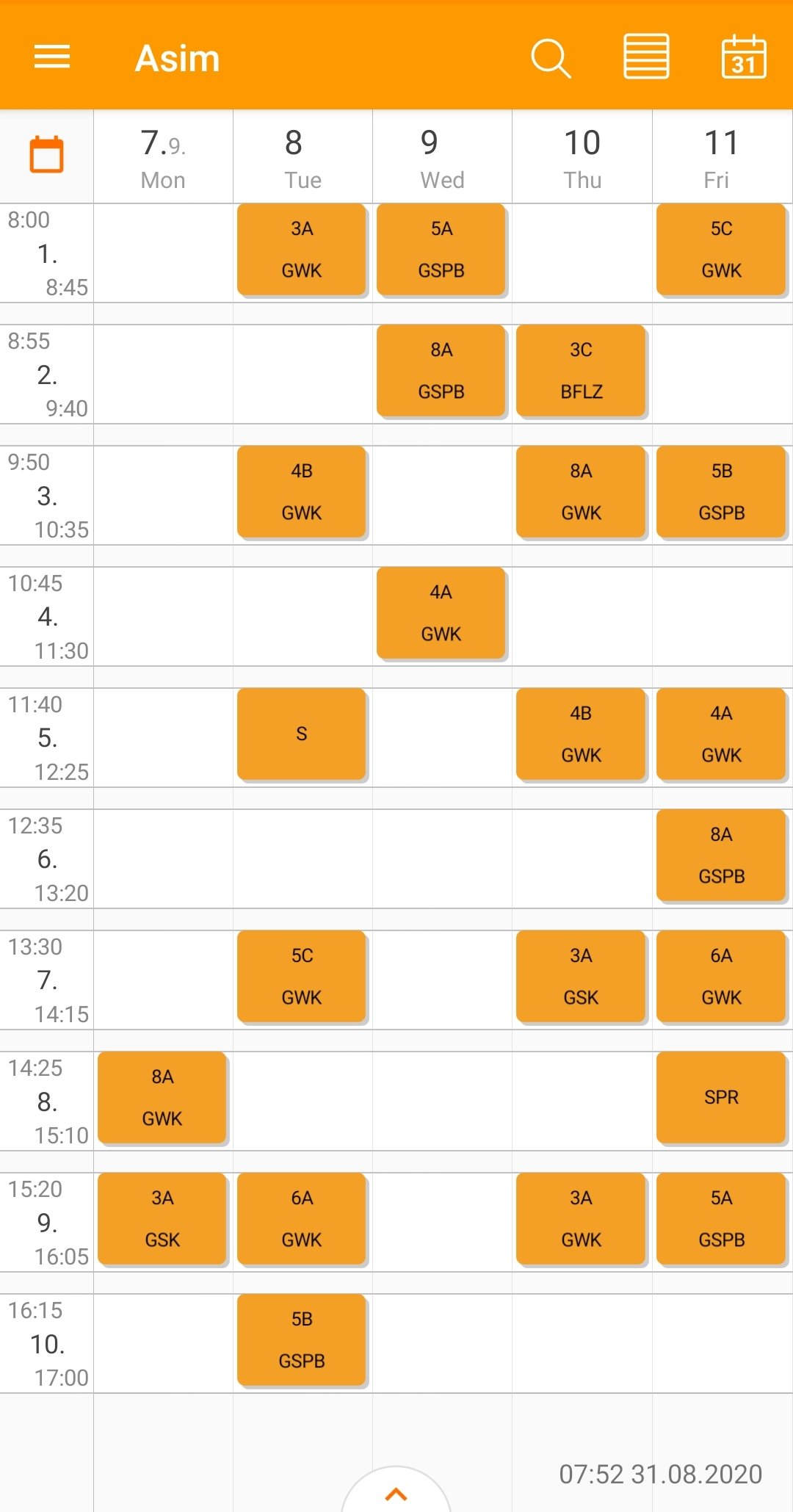This screenshot has height=1512, width=793.
Task: Open the hamburger navigation menu
Action: coord(52,57)
